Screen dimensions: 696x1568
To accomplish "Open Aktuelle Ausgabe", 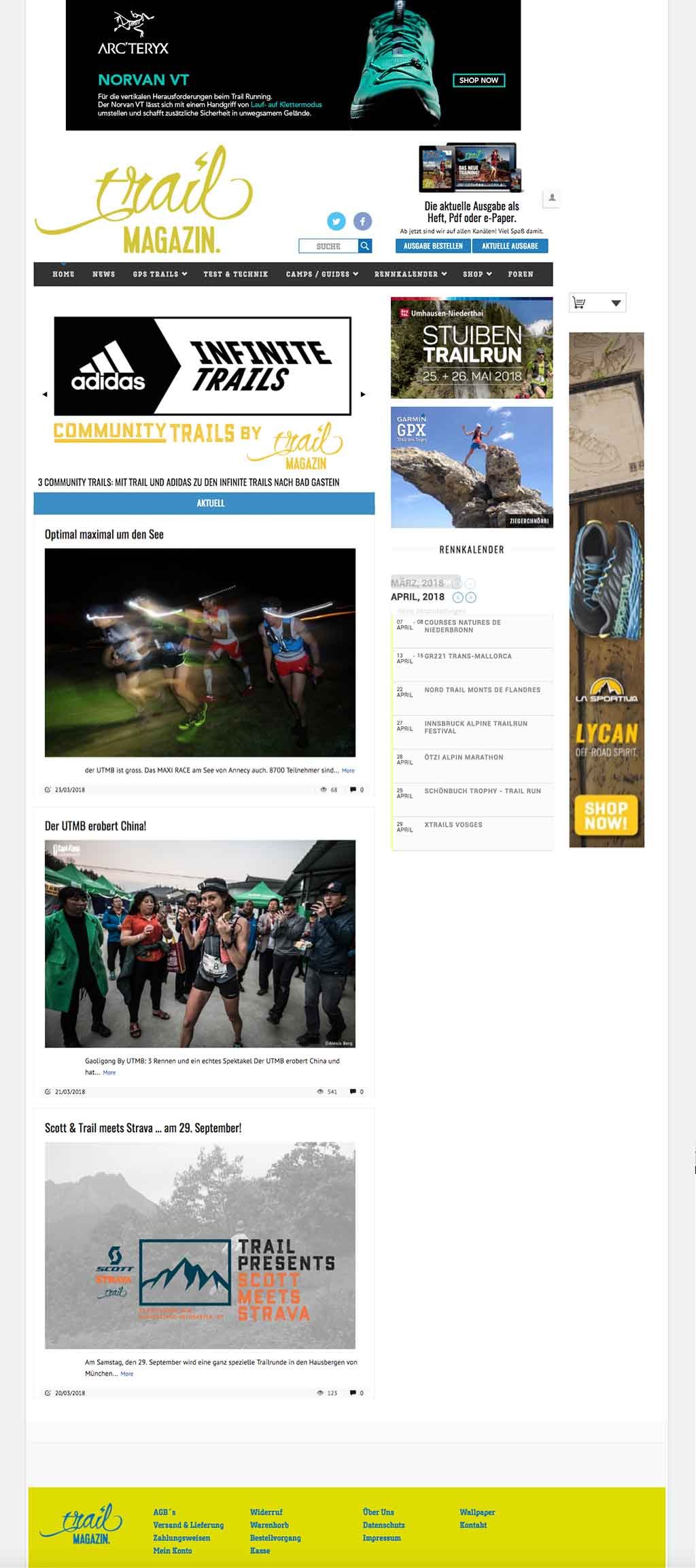I will coord(510,246).
